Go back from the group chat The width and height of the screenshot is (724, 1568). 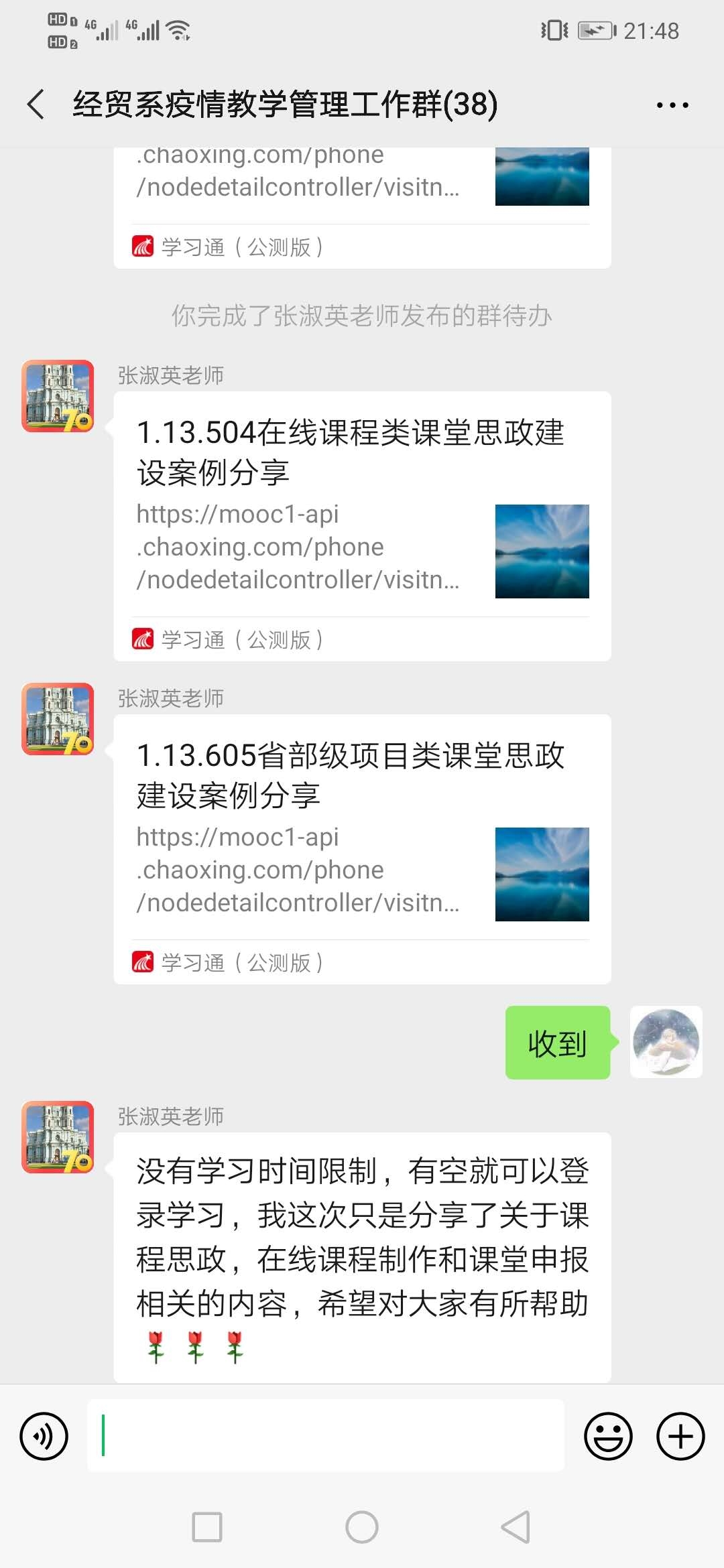pos(37,105)
